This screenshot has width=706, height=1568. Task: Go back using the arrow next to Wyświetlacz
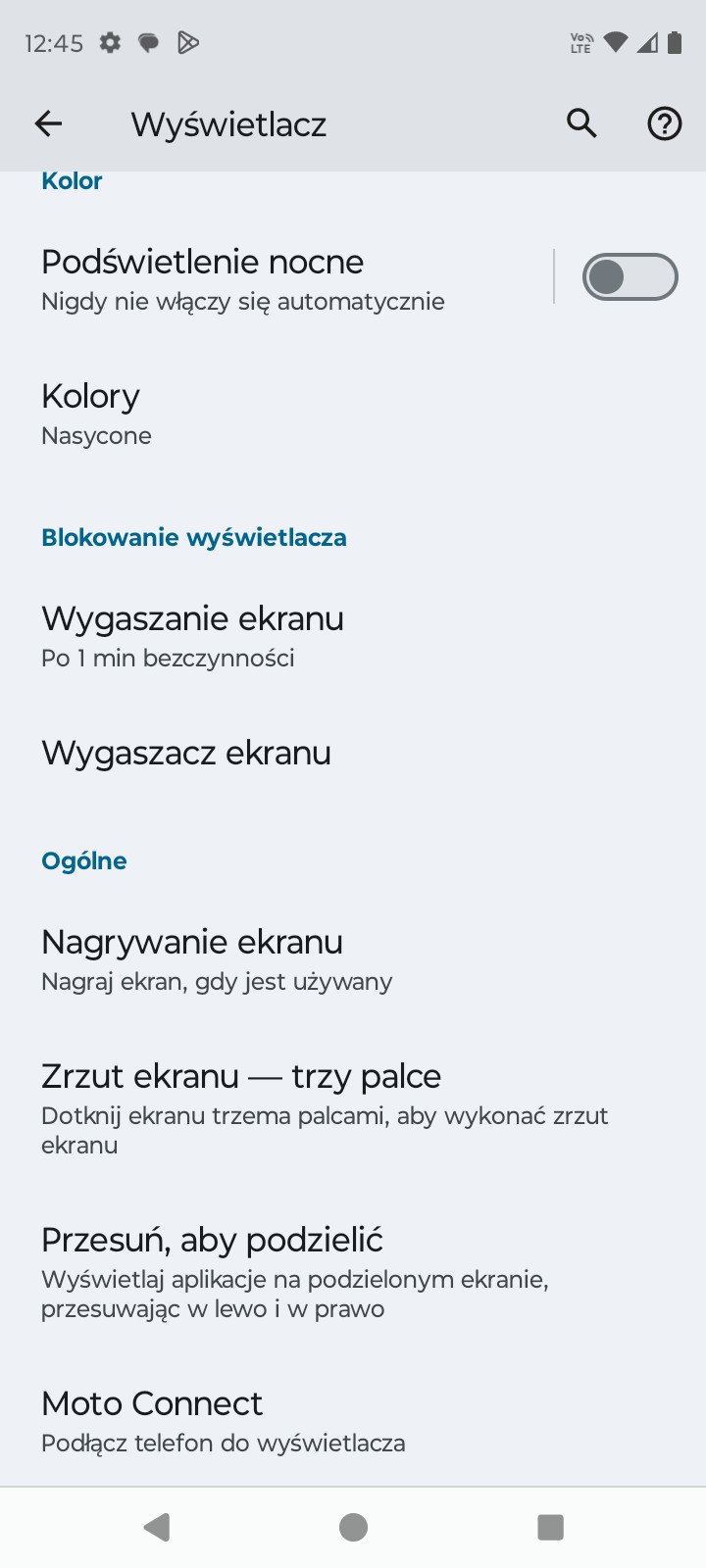tap(48, 123)
